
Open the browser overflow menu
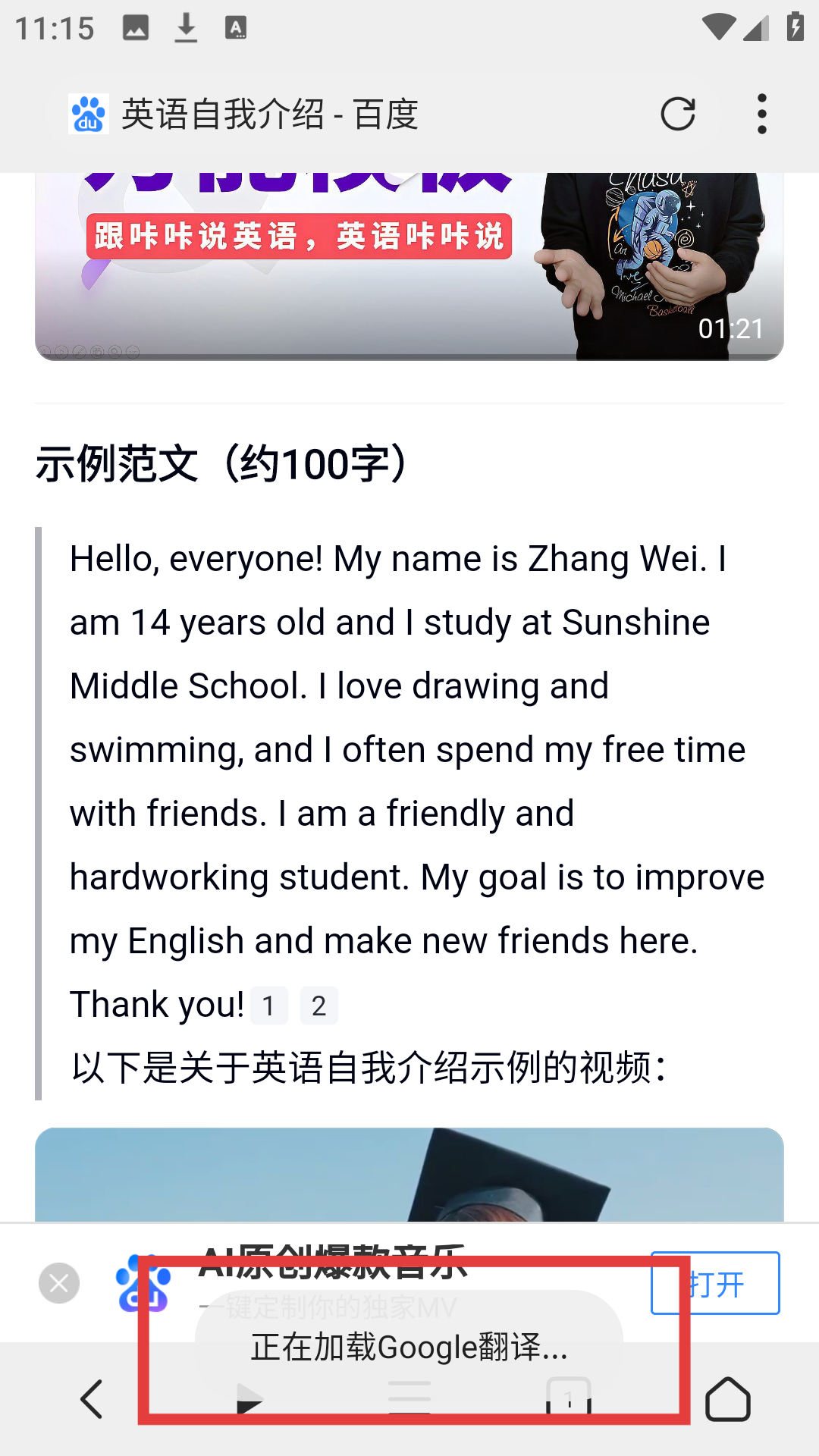pyautogui.click(x=762, y=115)
